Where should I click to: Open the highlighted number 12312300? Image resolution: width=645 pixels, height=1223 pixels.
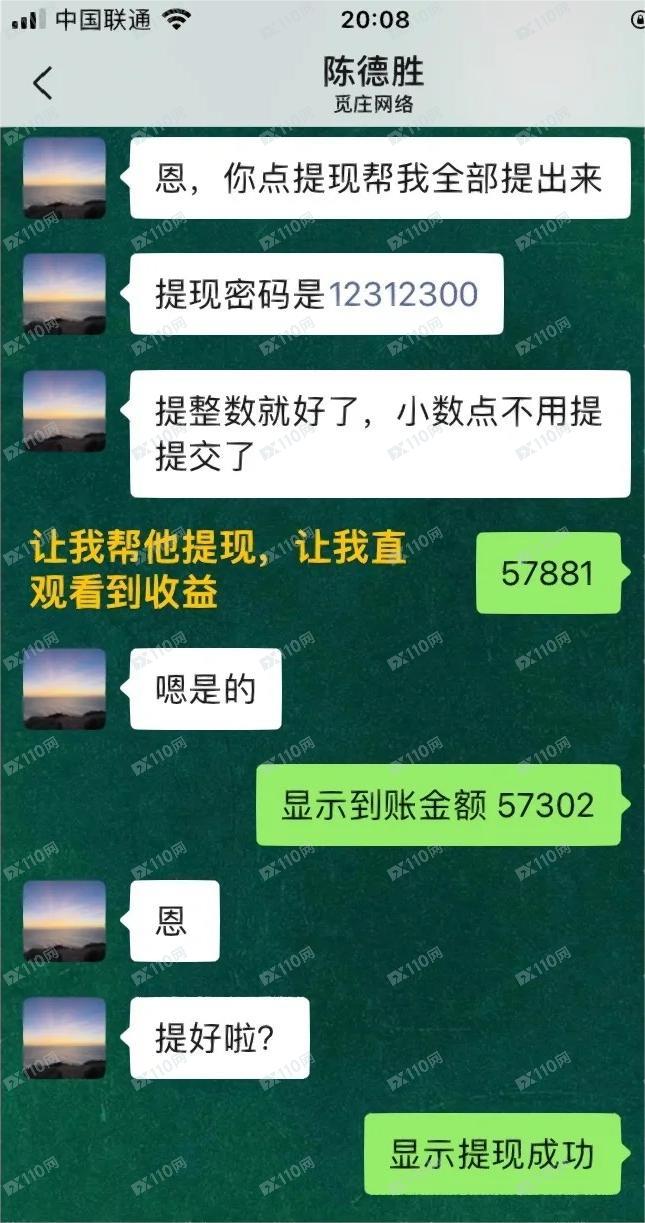(403, 294)
